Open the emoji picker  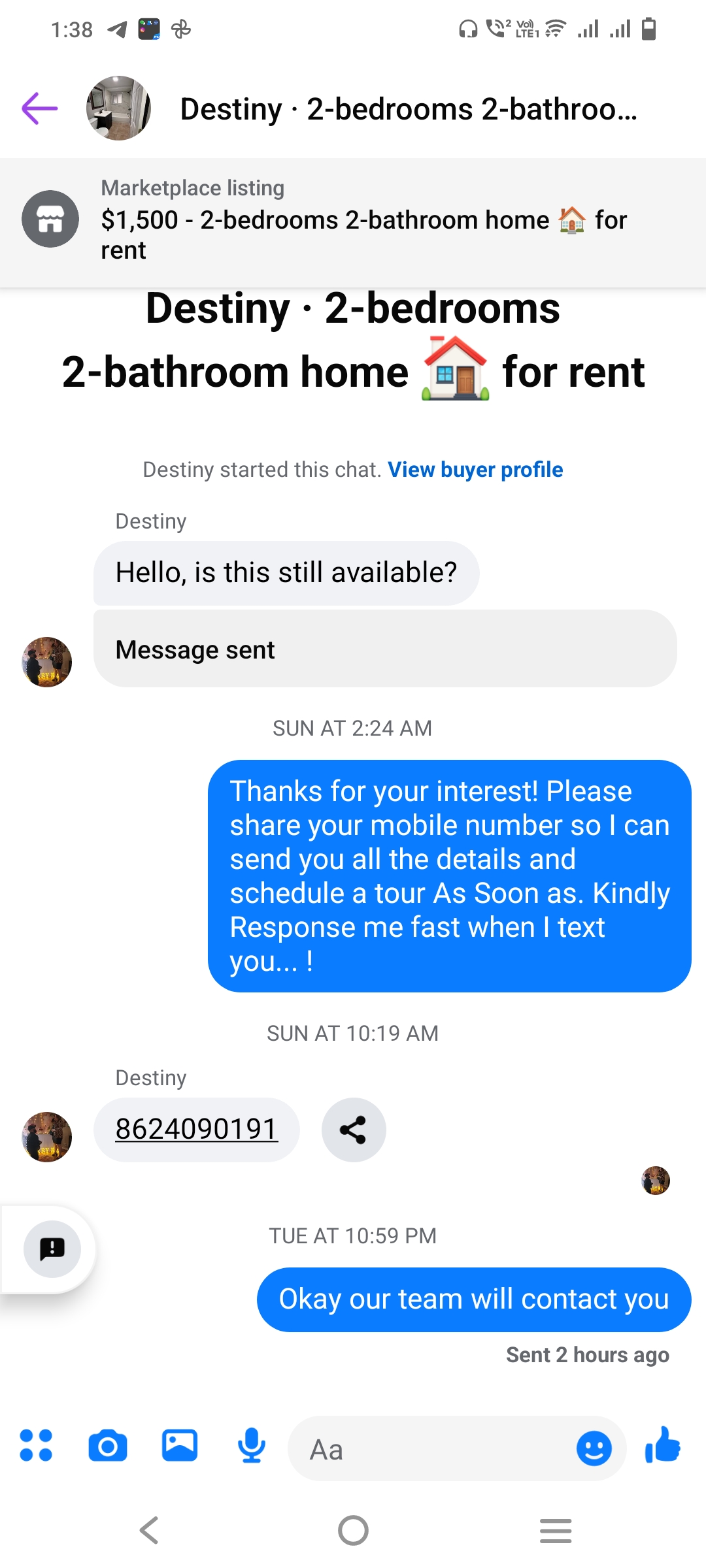[594, 1448]
